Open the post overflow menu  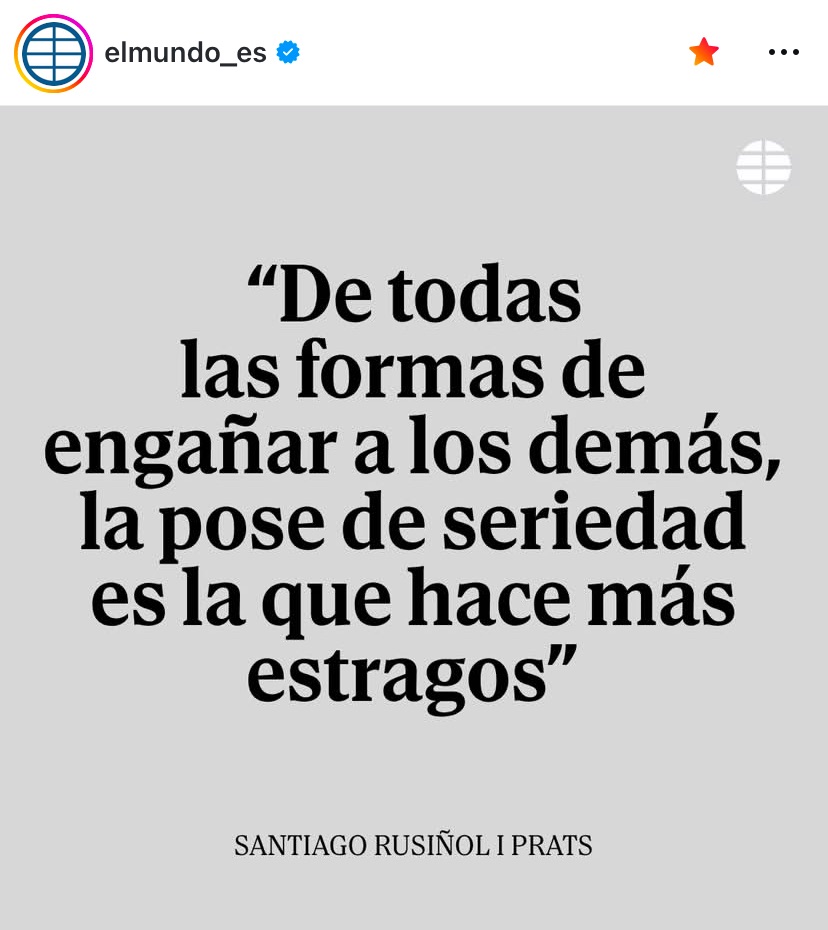(783, 52)
